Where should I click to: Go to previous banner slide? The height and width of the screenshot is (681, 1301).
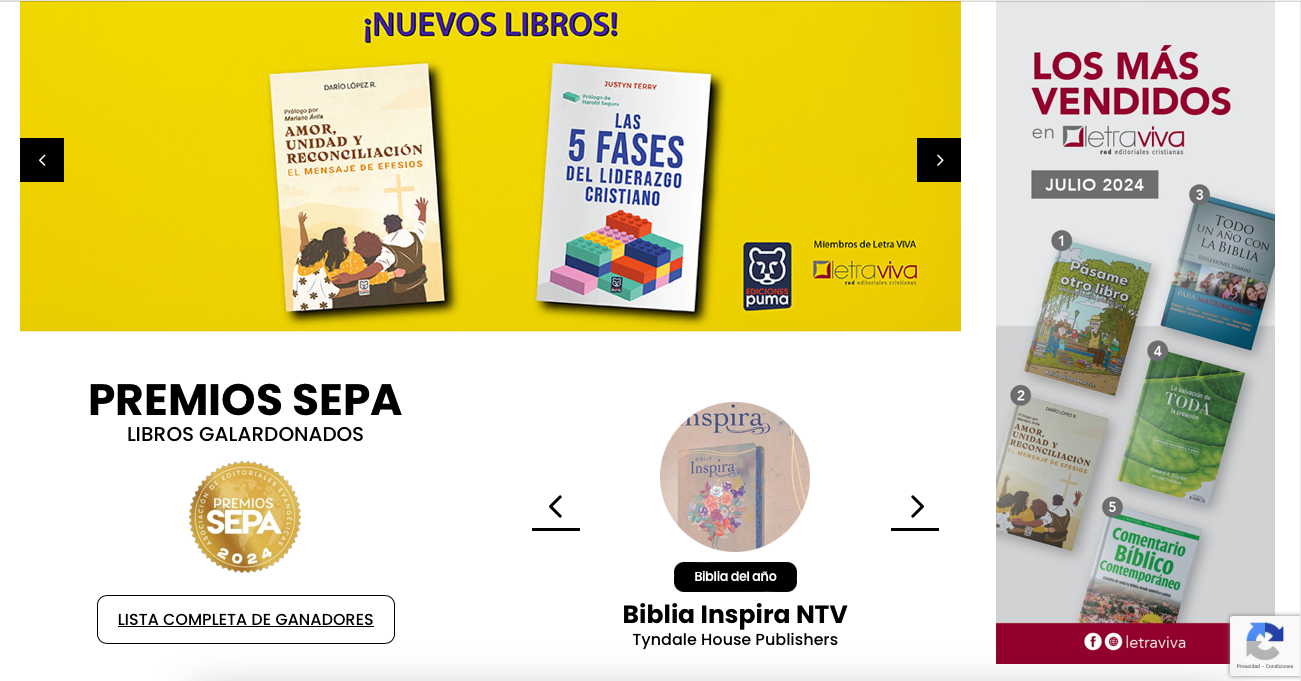click(x=42, y=160)
